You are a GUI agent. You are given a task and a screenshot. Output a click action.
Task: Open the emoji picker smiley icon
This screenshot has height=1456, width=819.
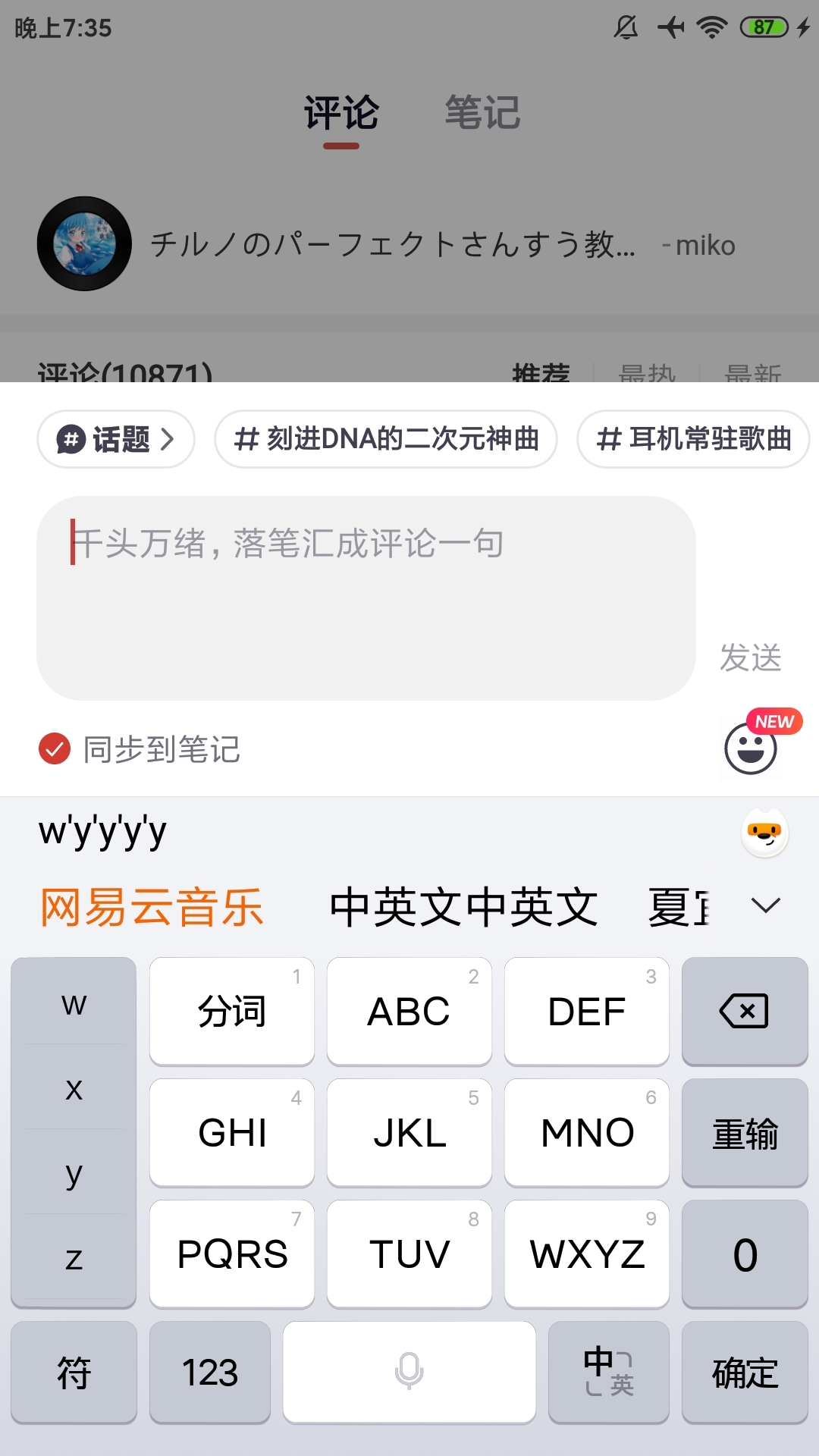(751, 749)
